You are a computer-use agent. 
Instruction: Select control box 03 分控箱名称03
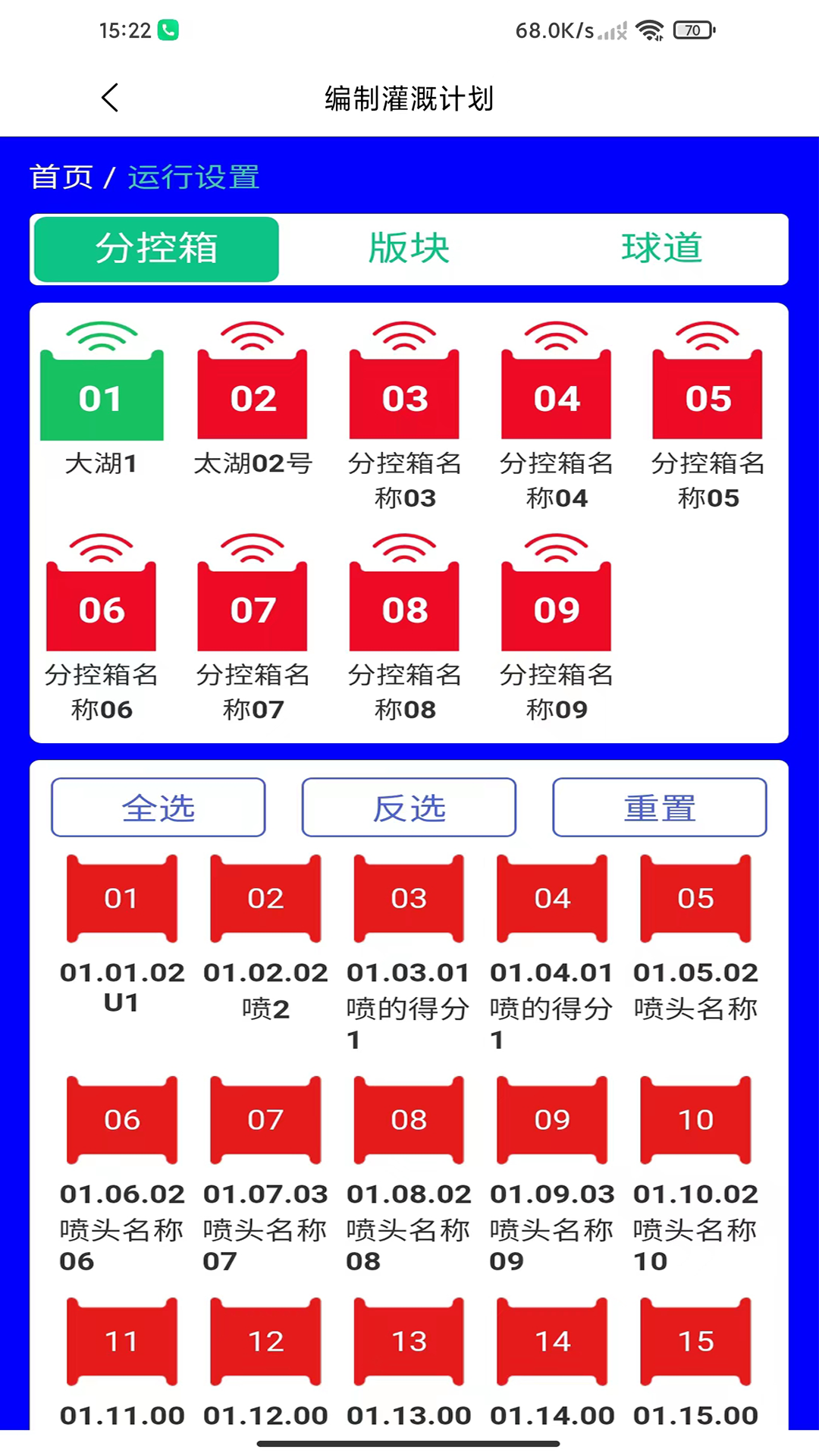click(x=404, y=394)
